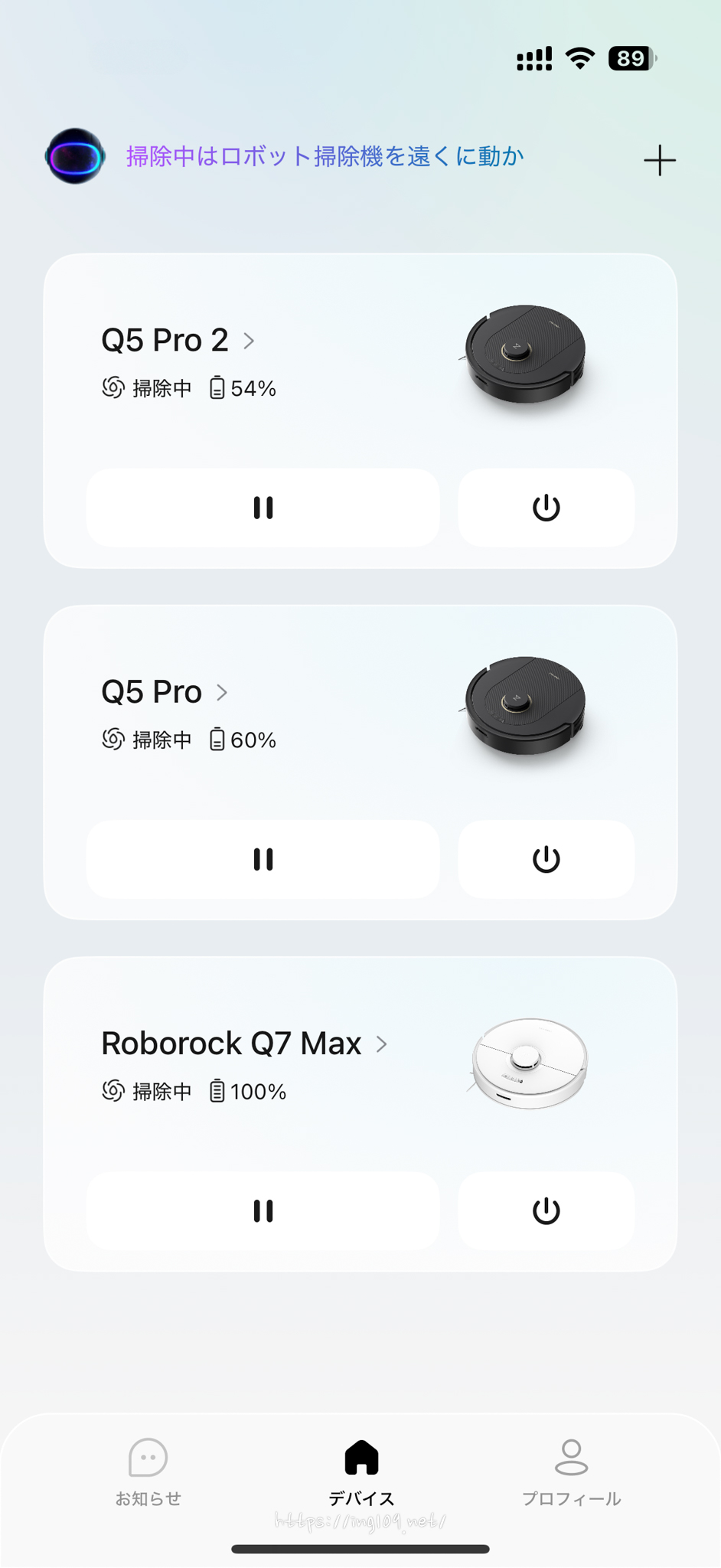Tap the power button for Q5 Pro

click(x=546, y=859)
